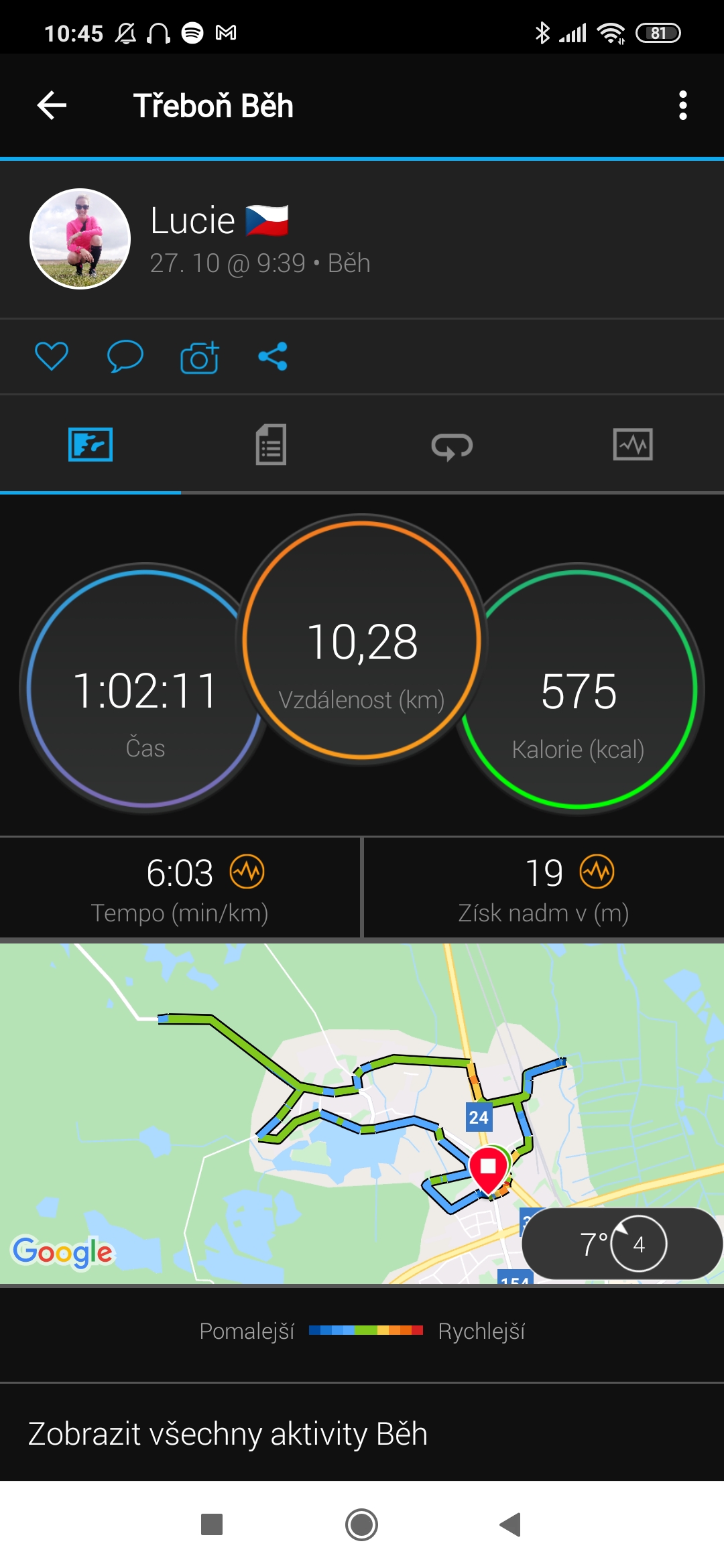Tap the 7° weather widget
This screenshot has height=1568, width=724.
pyautogui.click(x=622, y=1244)
